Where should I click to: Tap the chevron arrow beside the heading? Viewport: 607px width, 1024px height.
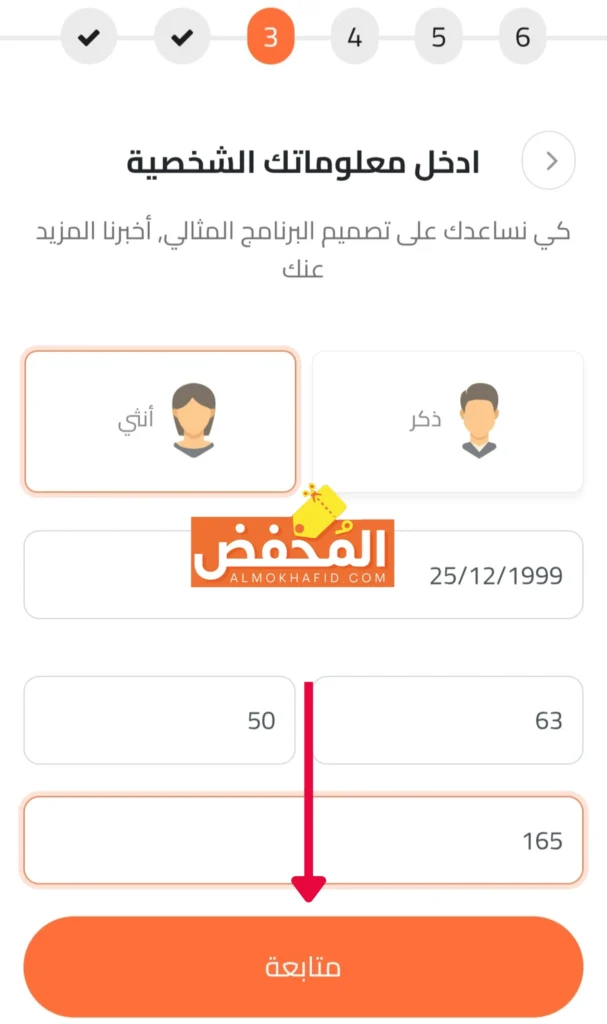pyautogui.click(x=548, y=161)
